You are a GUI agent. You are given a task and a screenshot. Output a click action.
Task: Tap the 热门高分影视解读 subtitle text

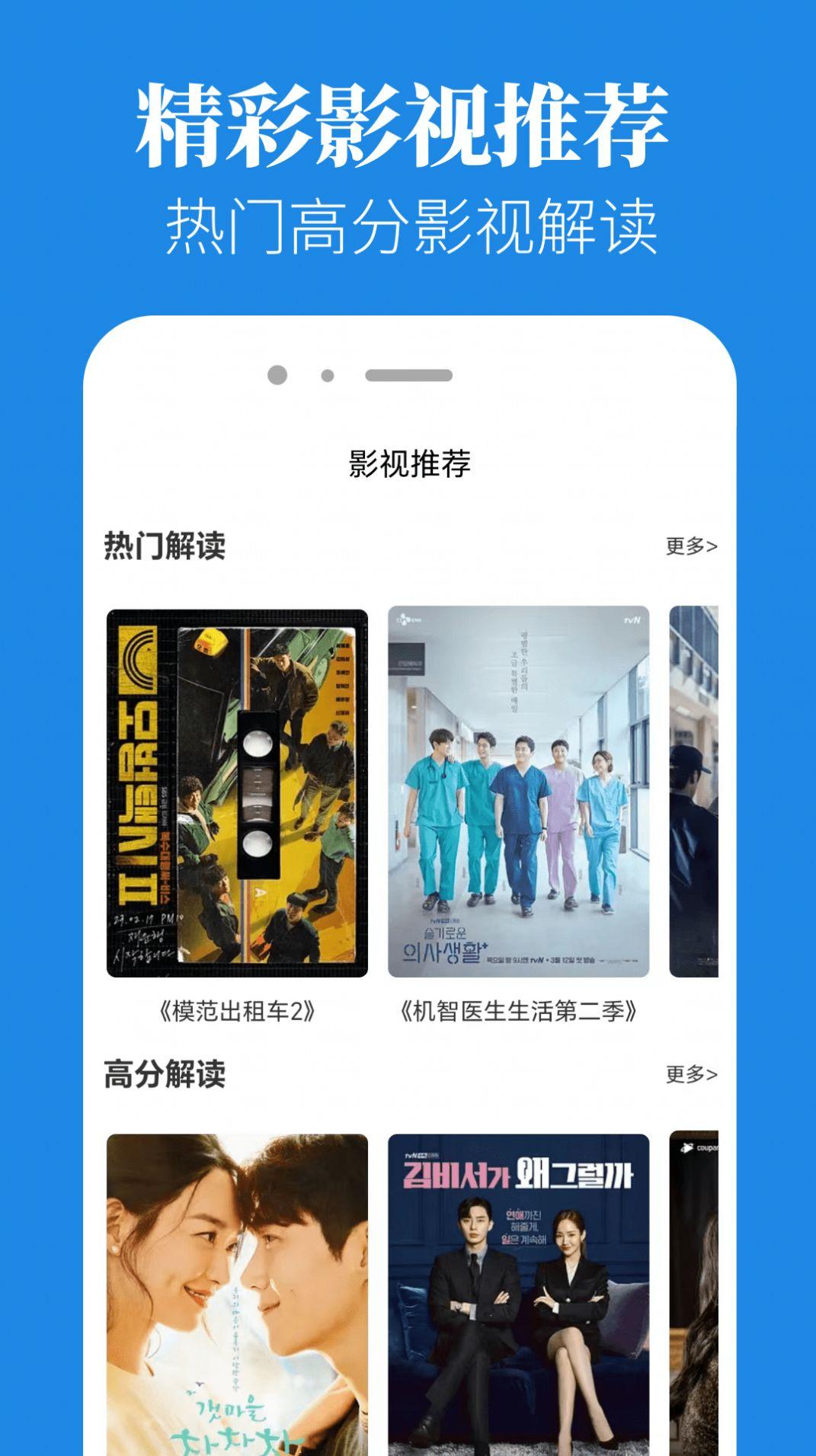click(x=408, y=222)
